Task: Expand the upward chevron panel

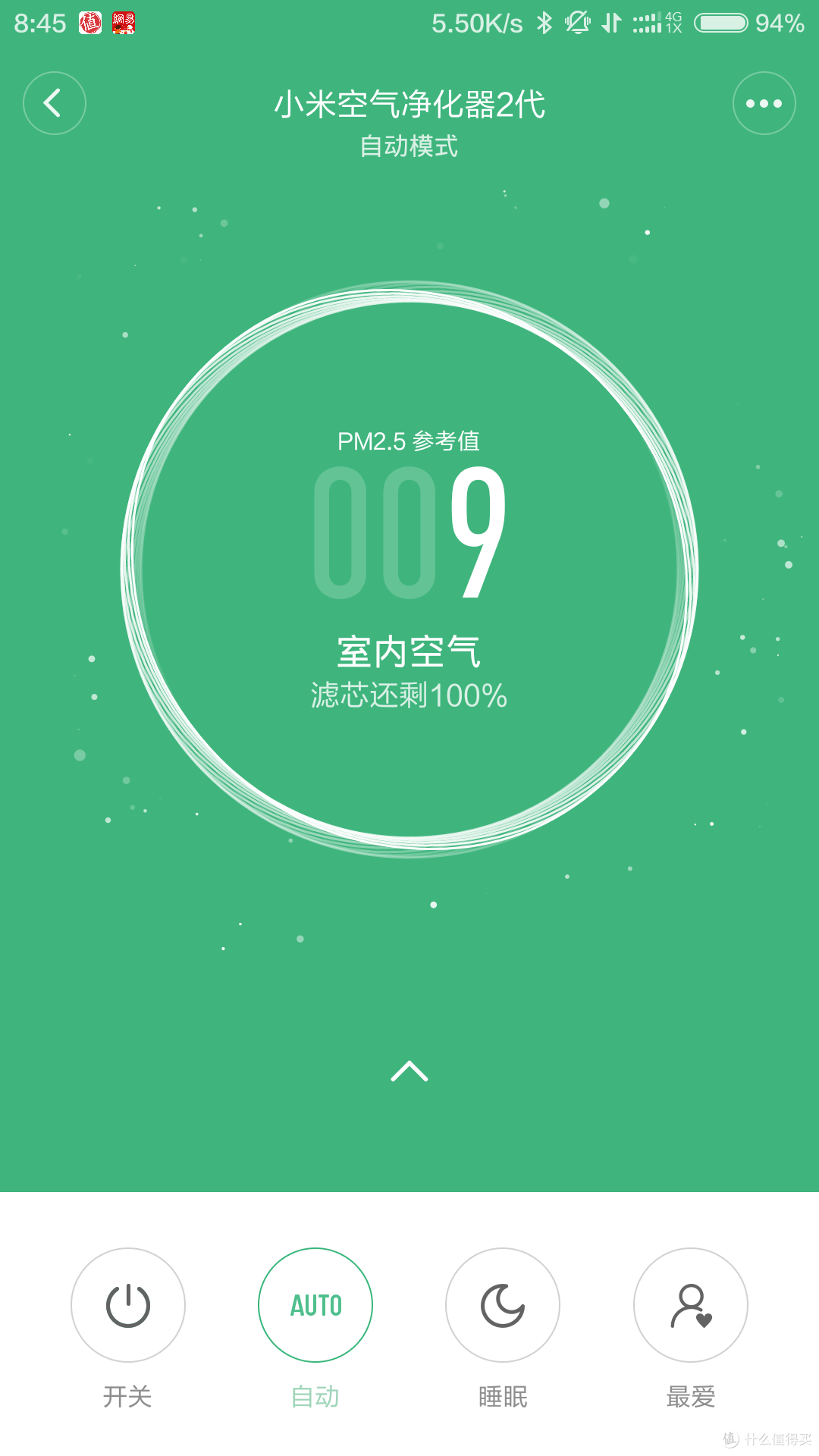Action: [x=409, y=1071]
